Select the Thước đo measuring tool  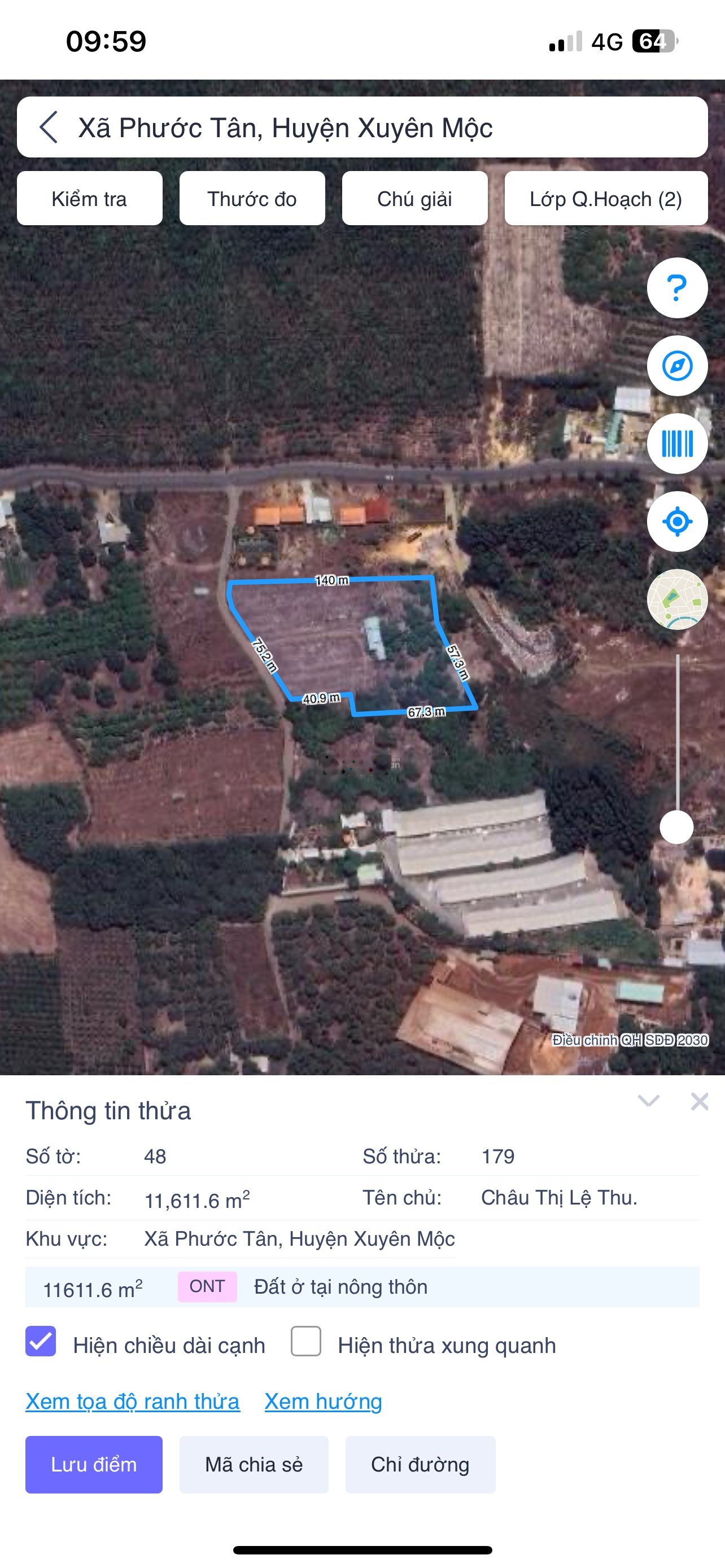pos(252,199)
